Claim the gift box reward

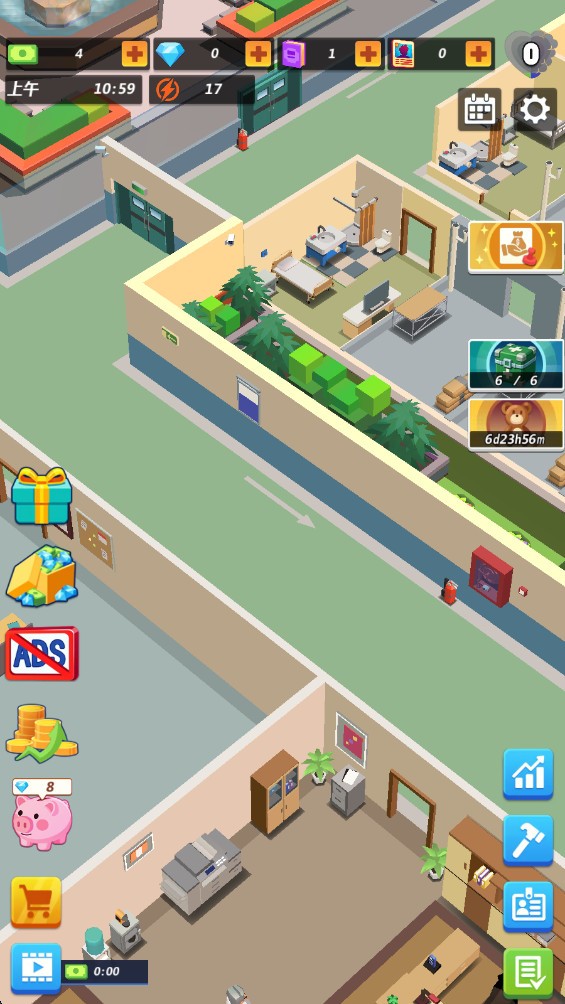(x=42, y=496)
